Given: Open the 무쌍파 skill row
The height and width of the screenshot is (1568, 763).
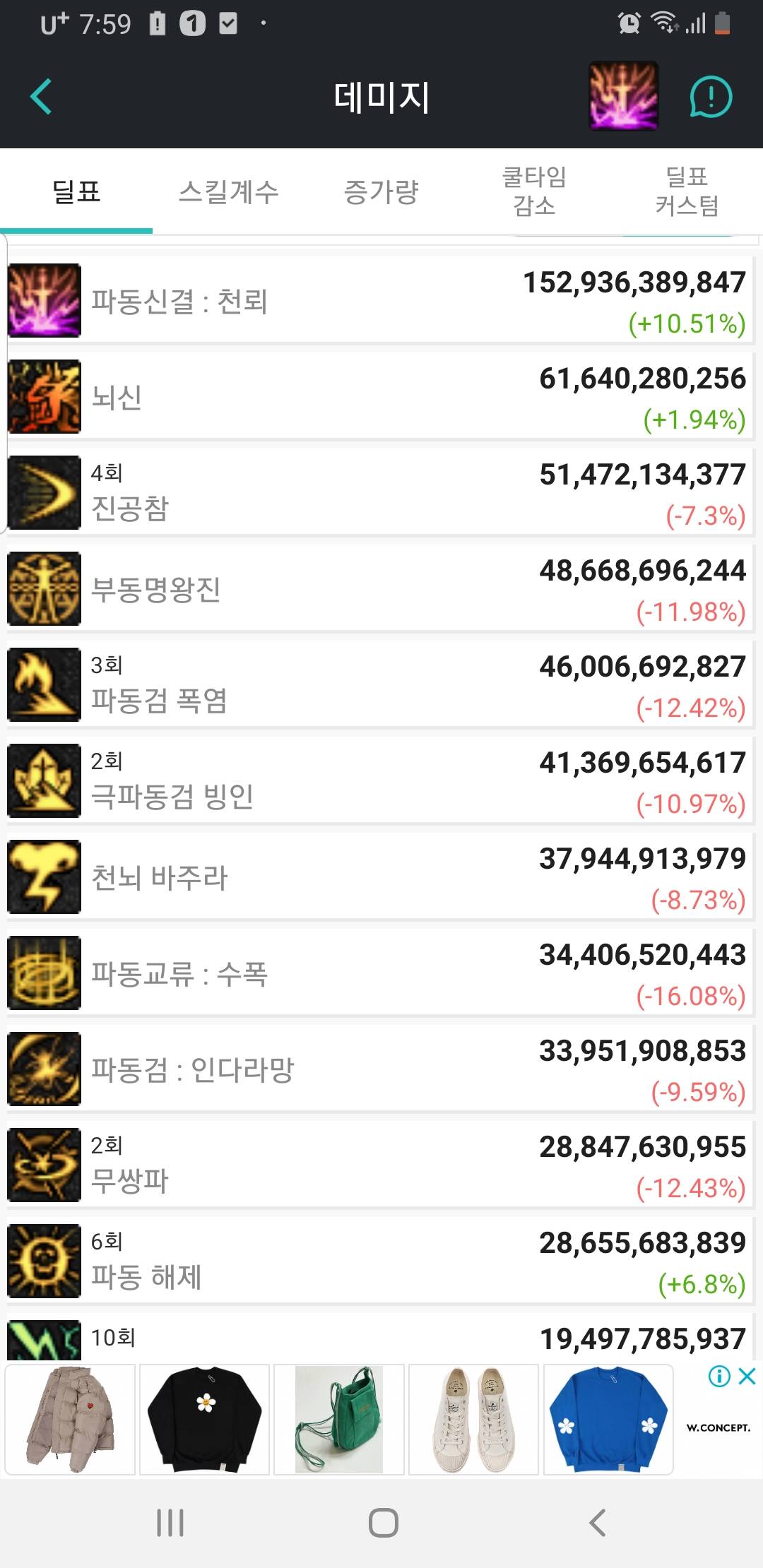Looking at the screenshot, I should point(380,1165).
